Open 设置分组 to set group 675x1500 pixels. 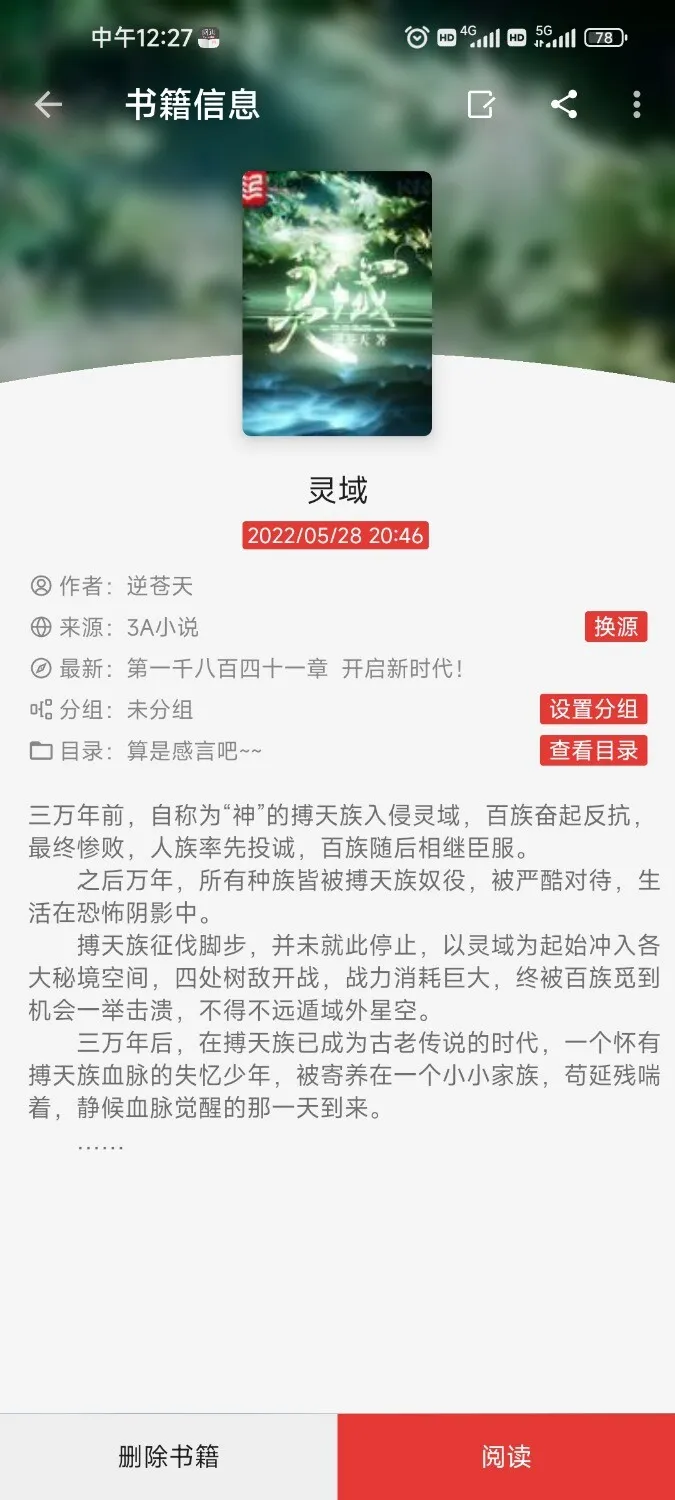pos(593,709)
